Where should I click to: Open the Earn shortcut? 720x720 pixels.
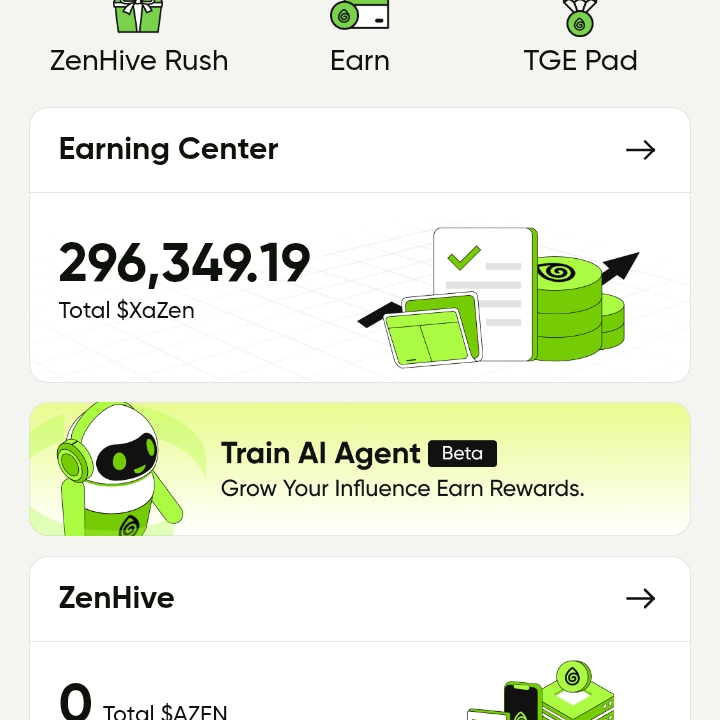point(360,38)
